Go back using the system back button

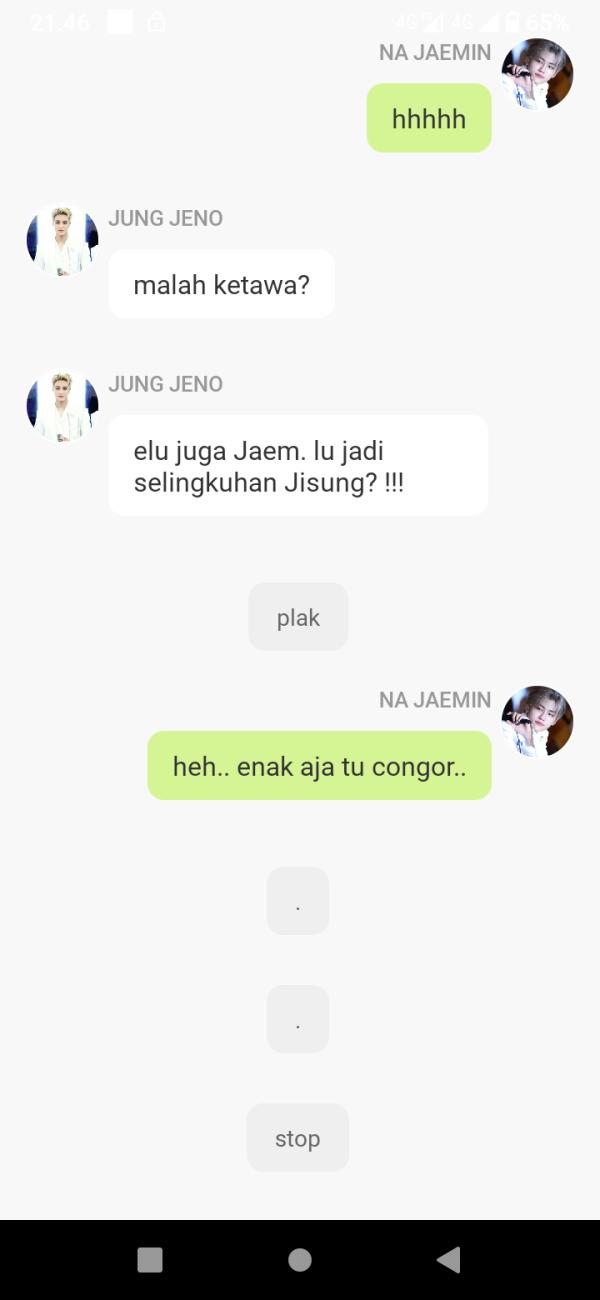point(449,1260)
